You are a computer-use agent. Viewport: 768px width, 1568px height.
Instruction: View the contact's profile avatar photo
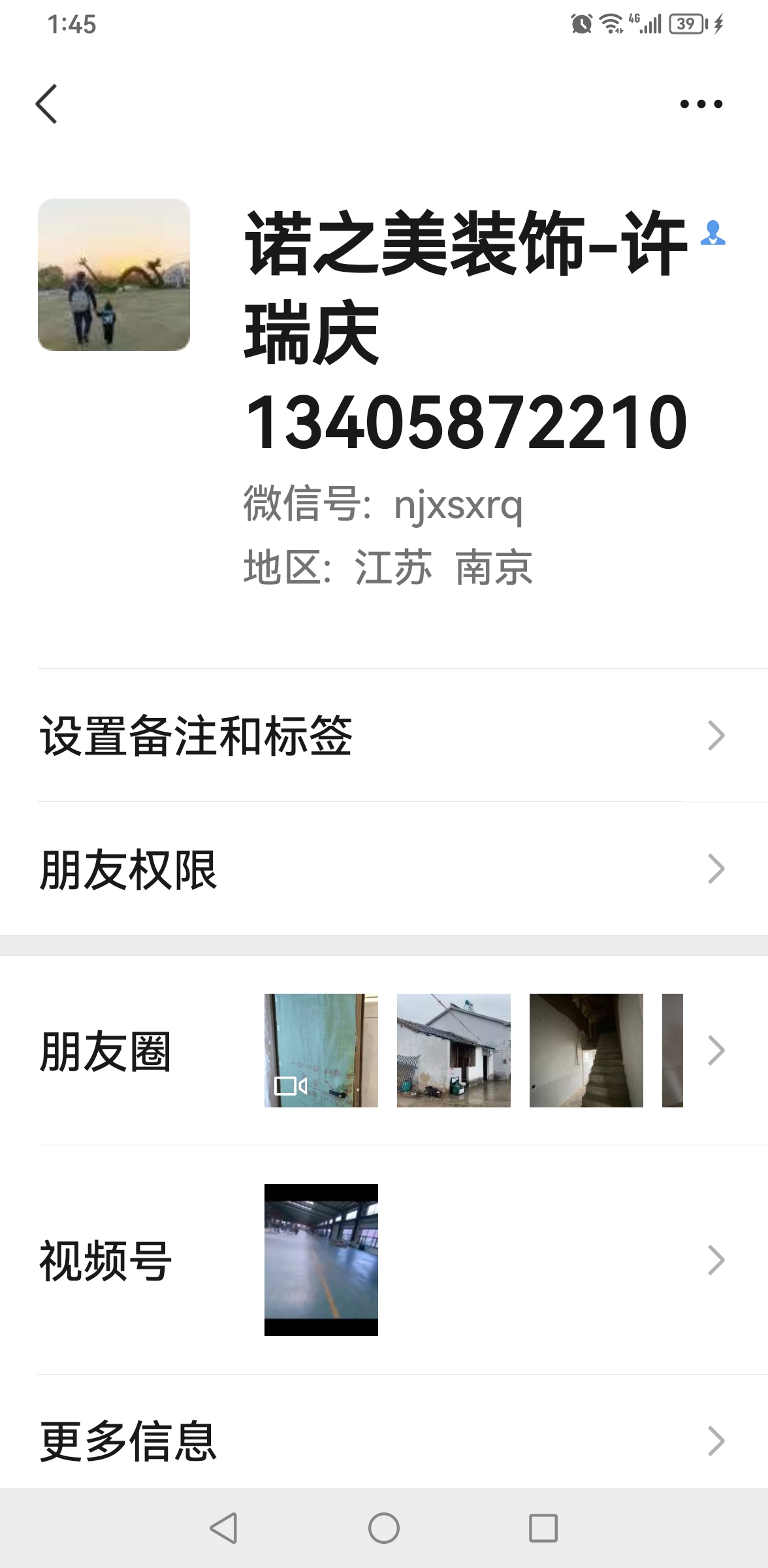click(x=114, y=275)
